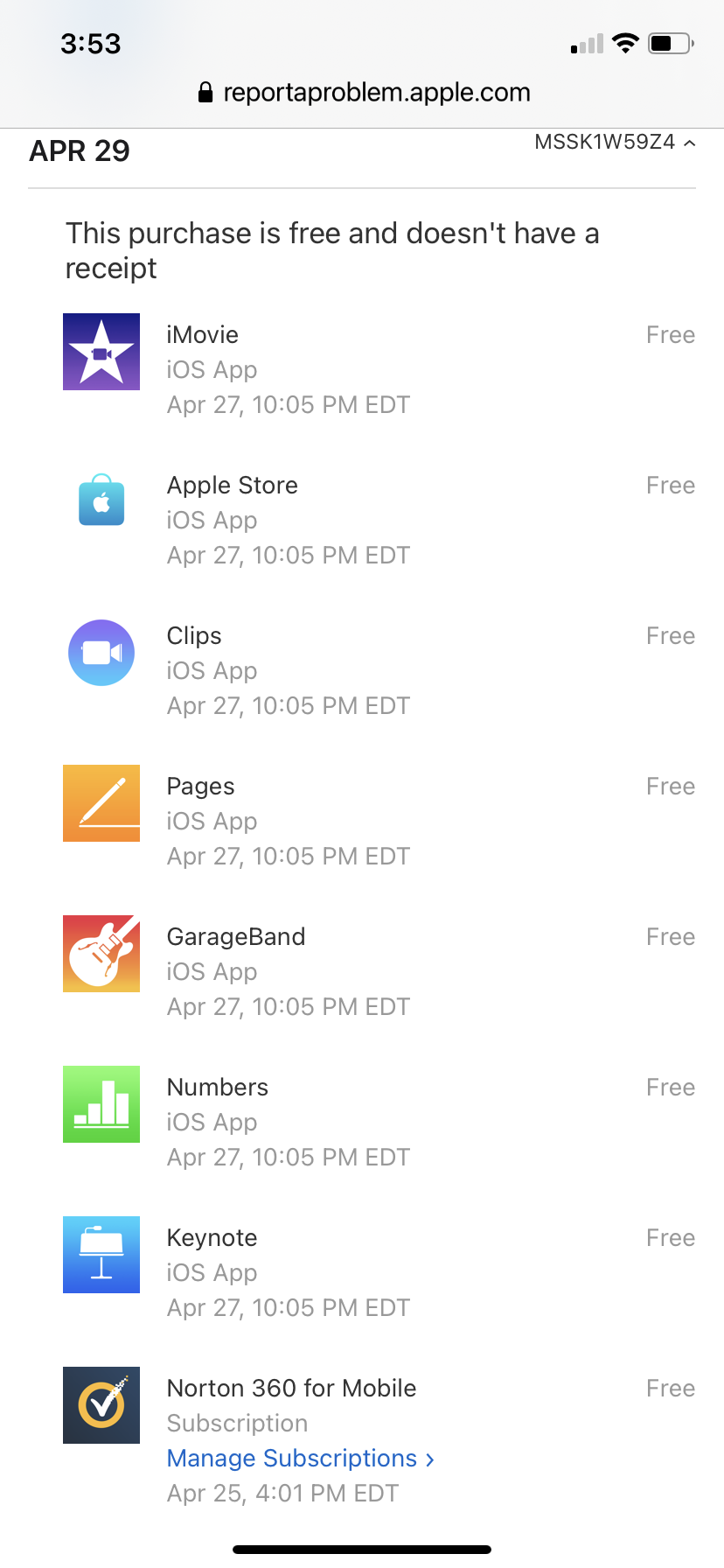The image size is (724, 1568).
Task: Open the Numbers purchase entry
Action: [x=379, y=1122]
